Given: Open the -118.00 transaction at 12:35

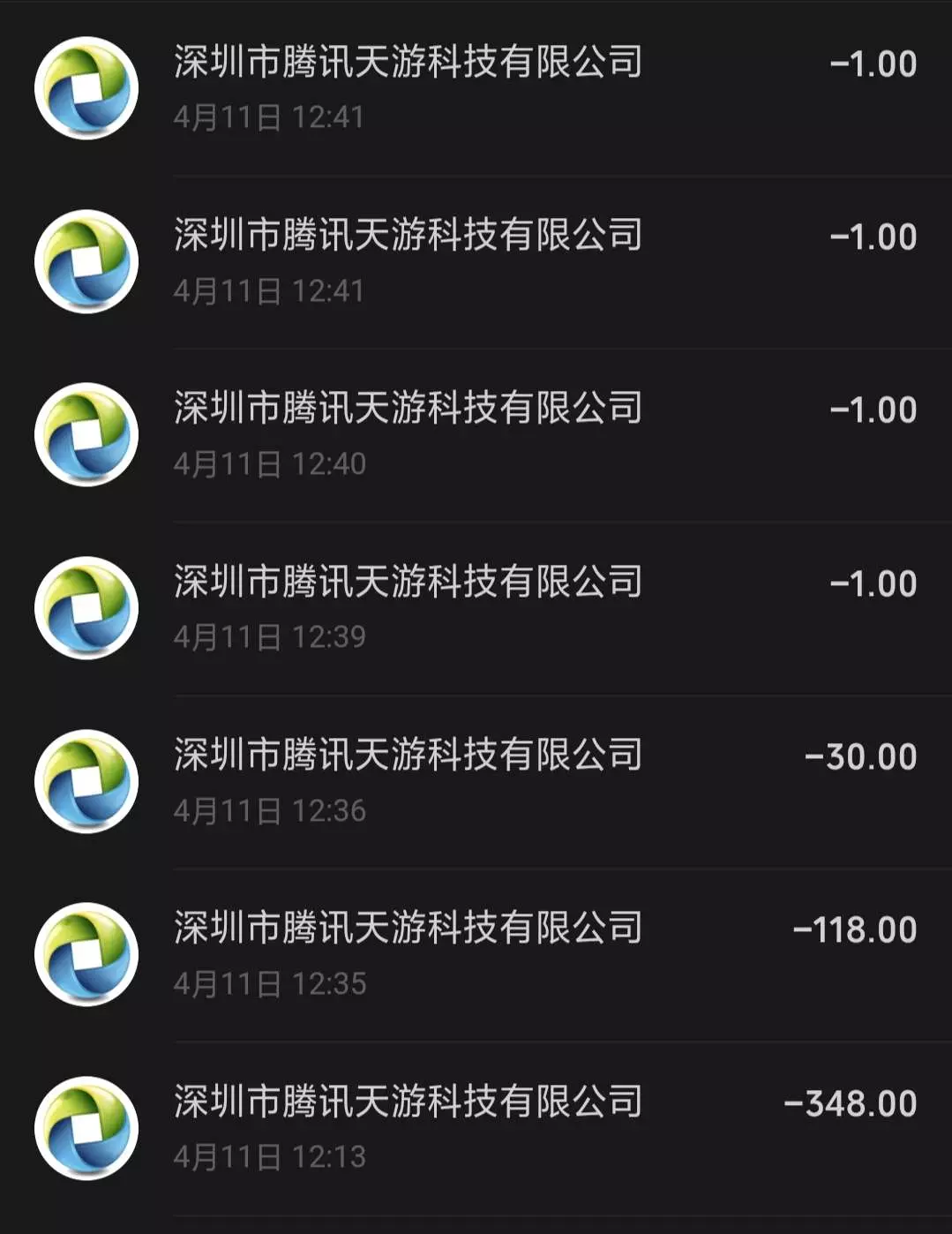Looking at the screenshot, I should 476,955.
